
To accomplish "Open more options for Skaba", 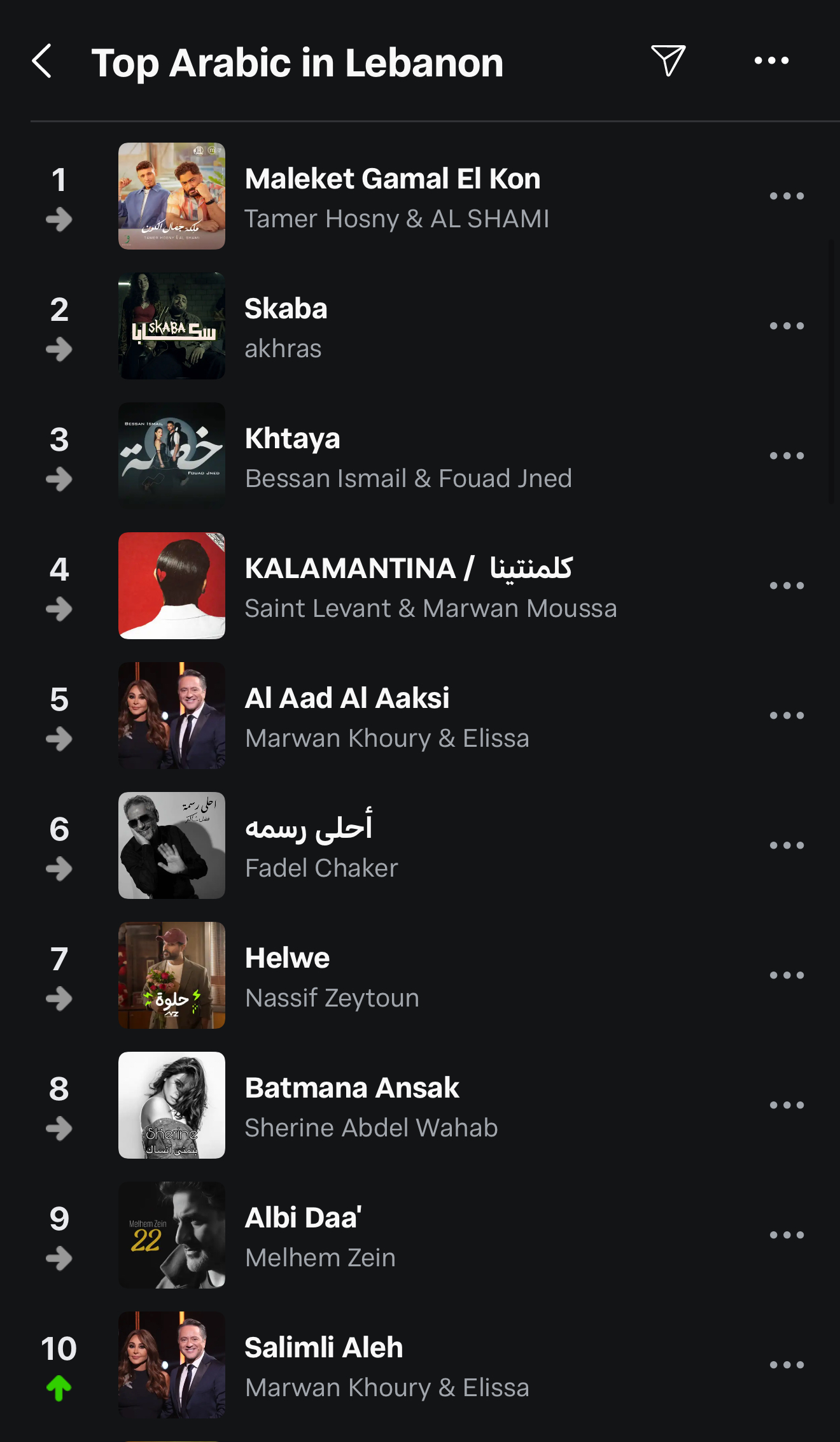I will [787, 326].
